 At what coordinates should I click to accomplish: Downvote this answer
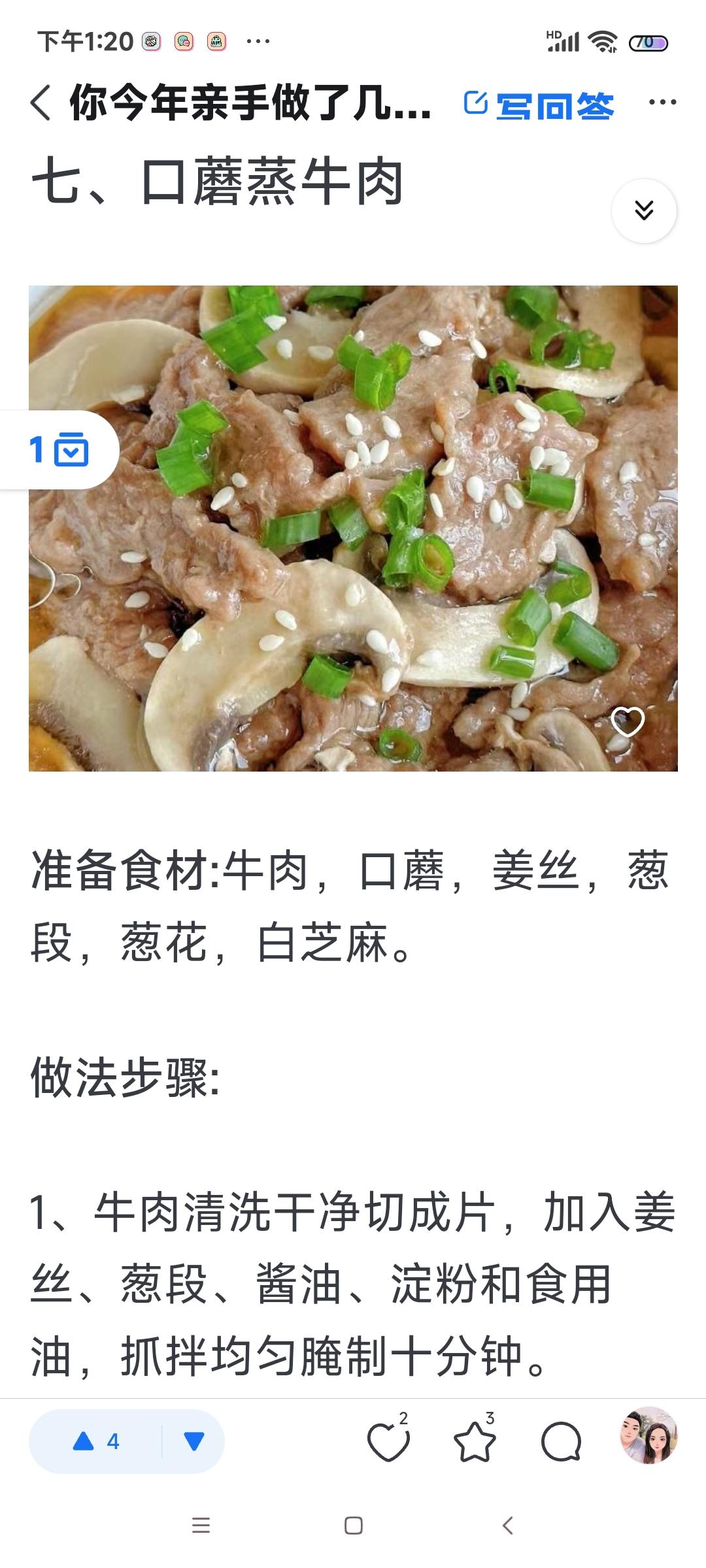click(194, 1441)
